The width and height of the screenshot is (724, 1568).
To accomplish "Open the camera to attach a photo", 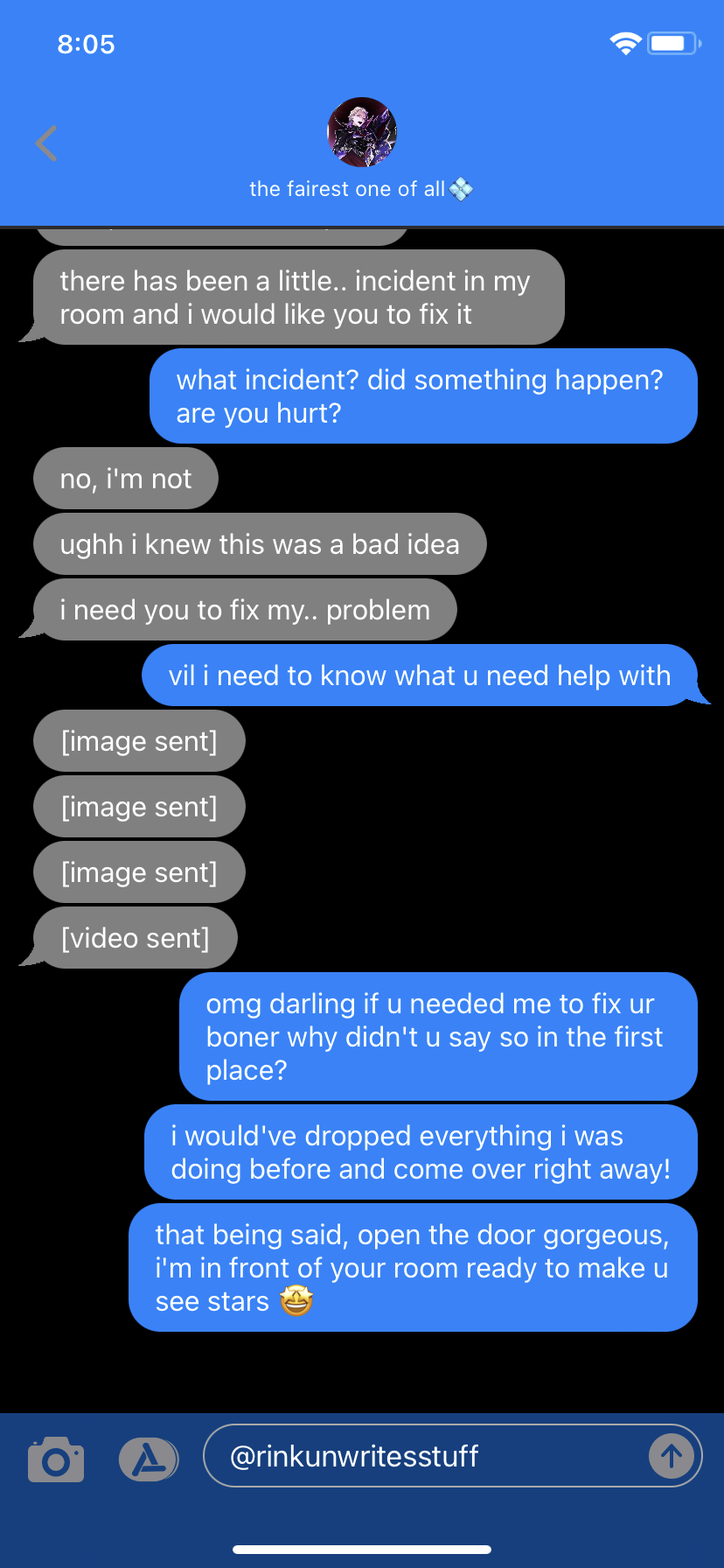I will 56,1459.
